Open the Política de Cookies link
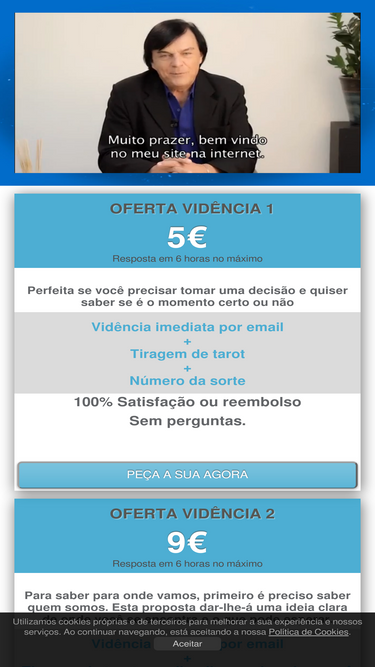The image size is (375, 667). (308, 632)
